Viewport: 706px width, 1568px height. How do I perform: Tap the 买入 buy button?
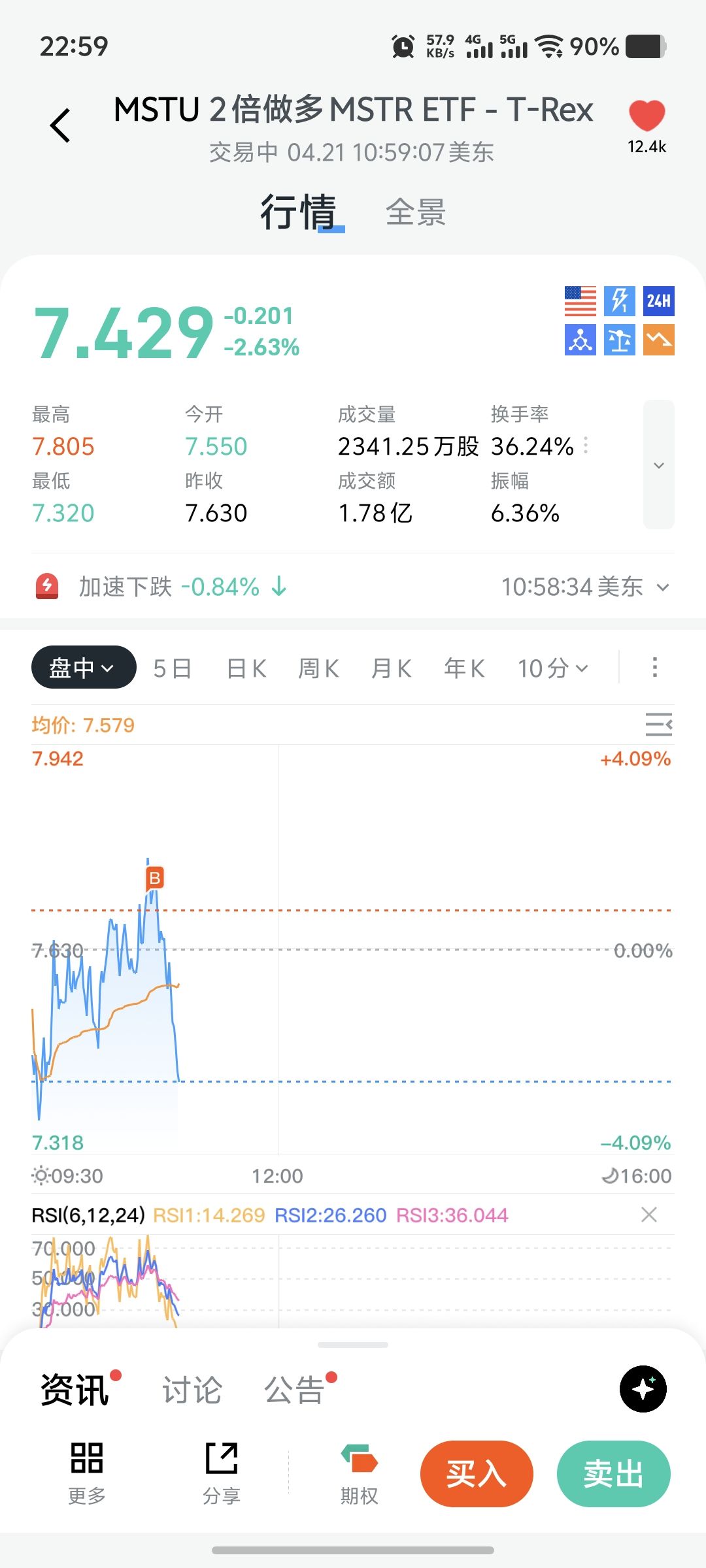click(x=477, y=1474)
